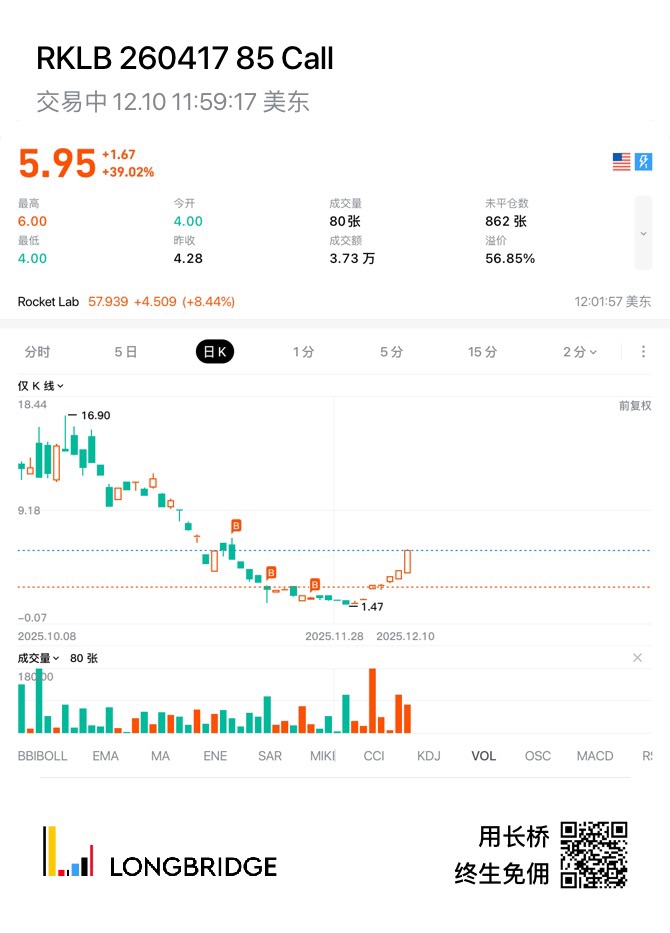This screenshot has width=670, height=933.
Task: Select the KDJ indicator
Action: coord(428,756)
